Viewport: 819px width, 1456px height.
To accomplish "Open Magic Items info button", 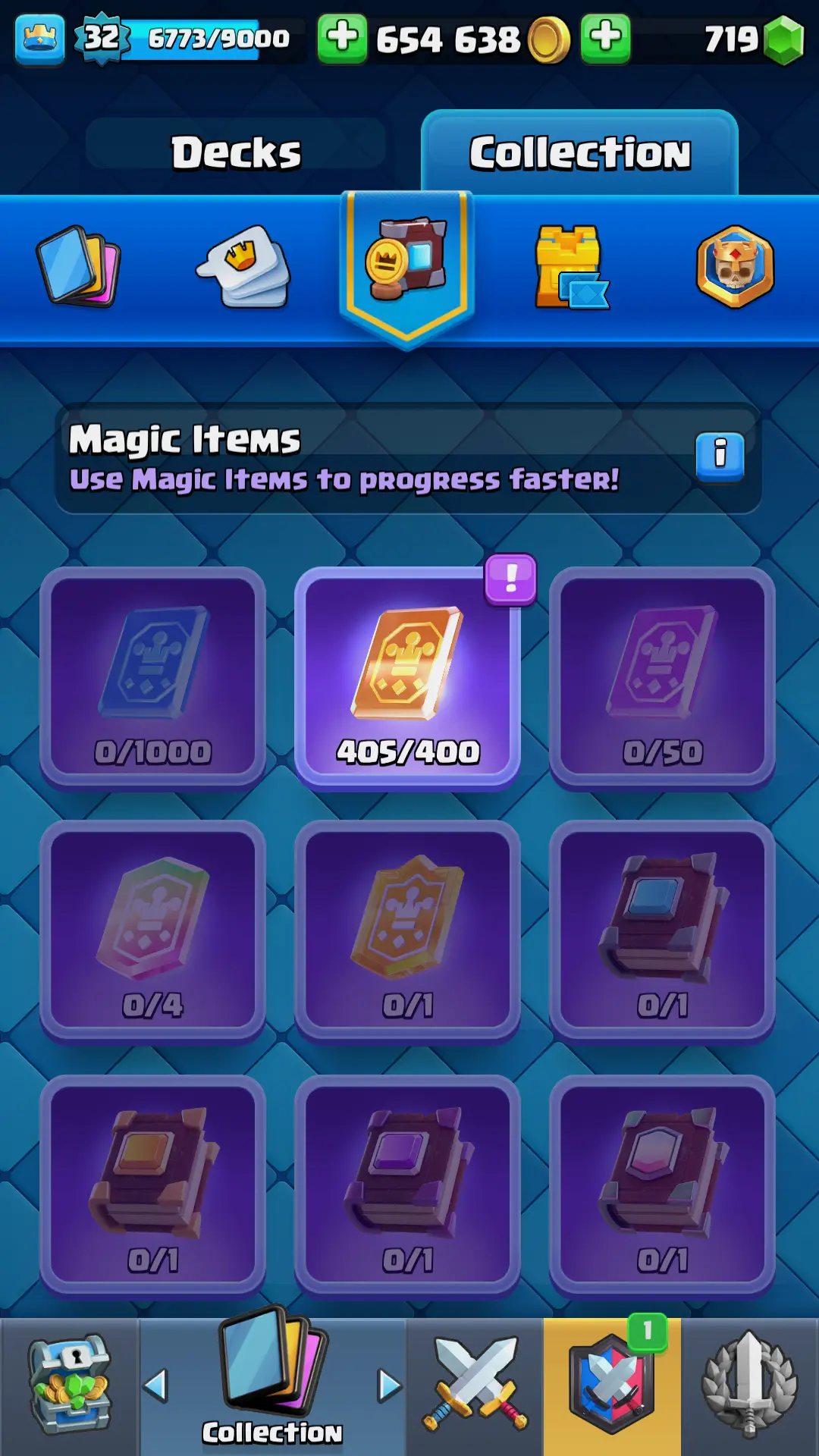I will point(720,456).
